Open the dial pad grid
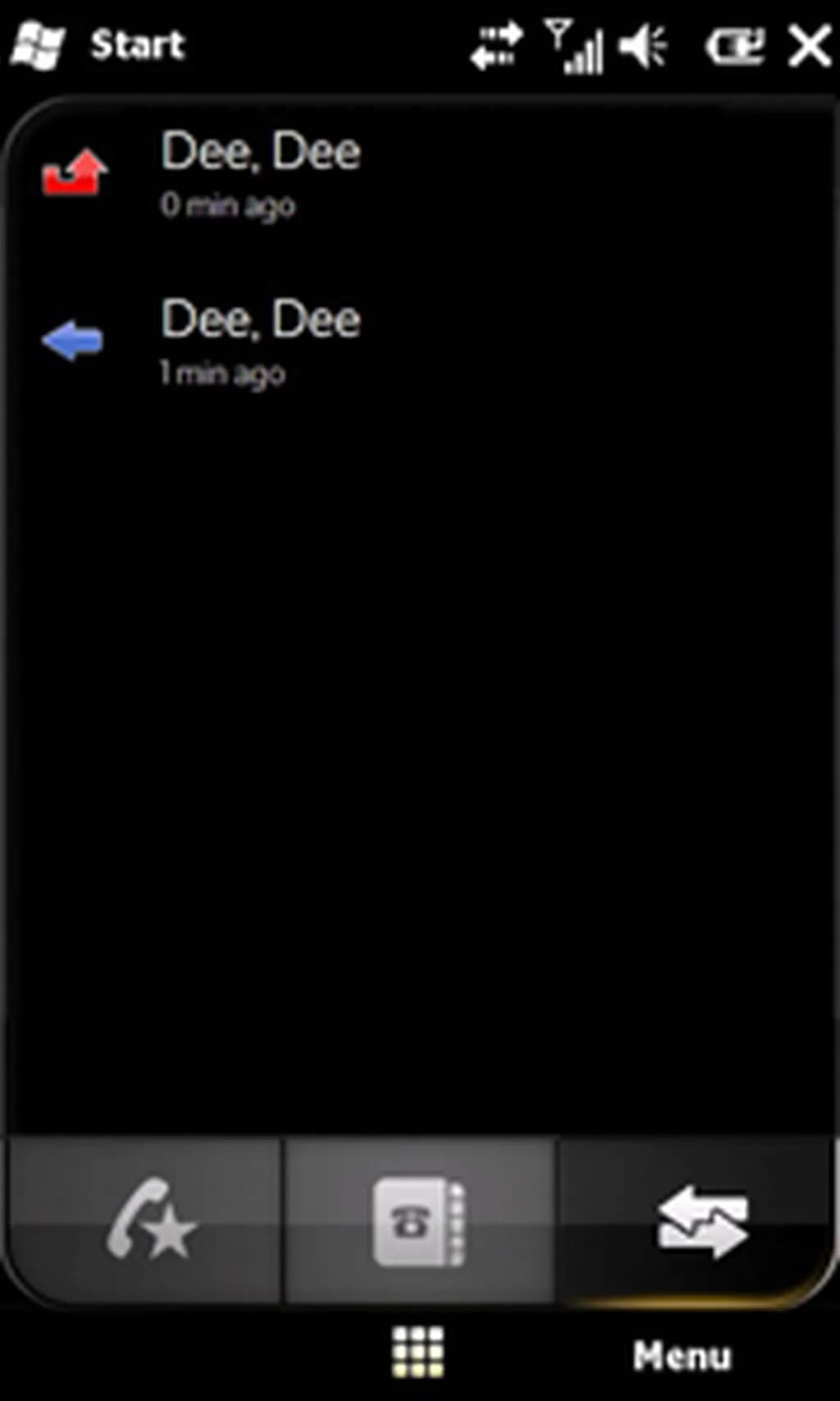840x1401 pixels. [x=418, y=1352]
